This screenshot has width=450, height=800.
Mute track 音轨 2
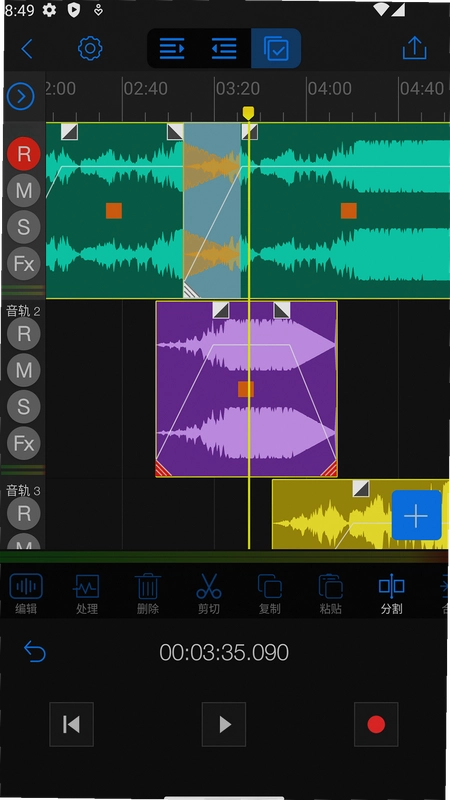click(23, 370)
